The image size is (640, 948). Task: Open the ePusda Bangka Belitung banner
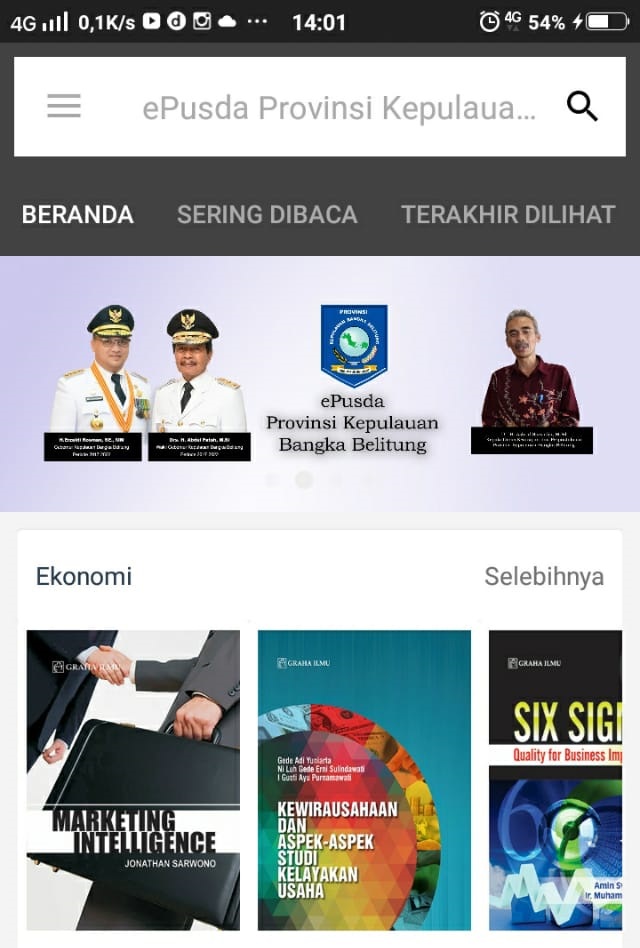click(320, 384)
